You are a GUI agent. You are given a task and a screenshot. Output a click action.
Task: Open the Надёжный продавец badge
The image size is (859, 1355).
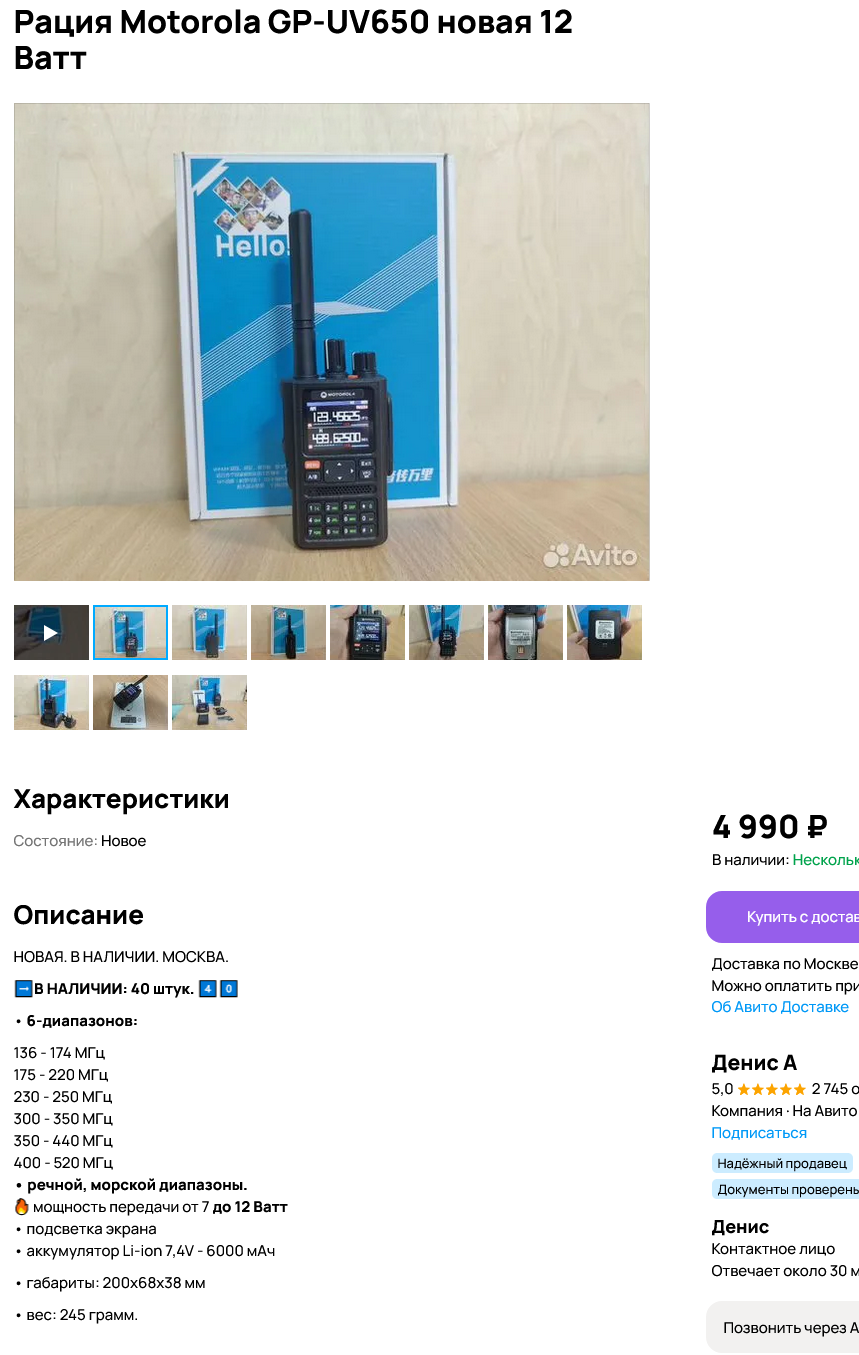(x=781, y=1163)
